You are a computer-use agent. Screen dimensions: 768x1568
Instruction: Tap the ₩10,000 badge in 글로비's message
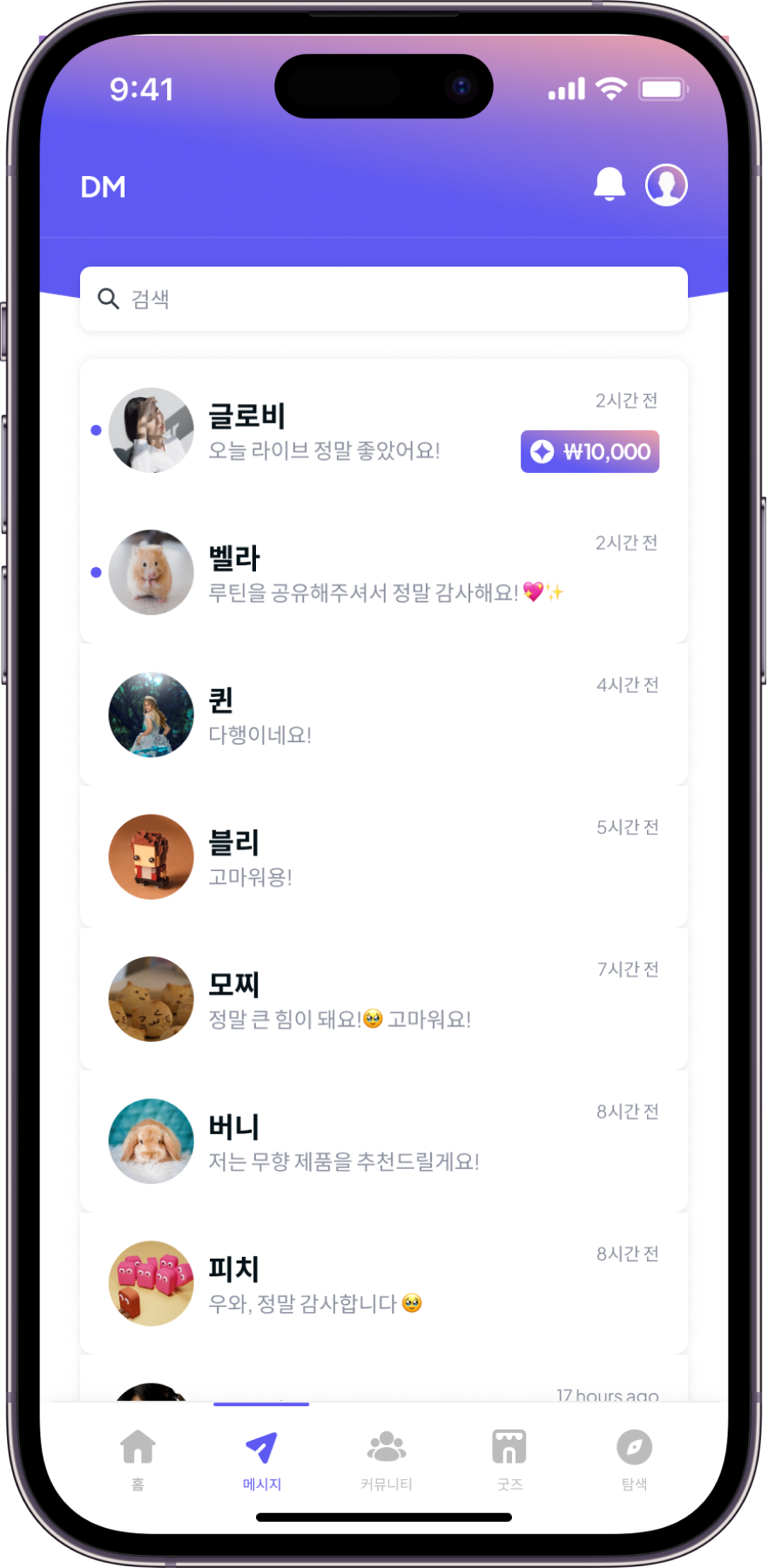tap(589, 452)
